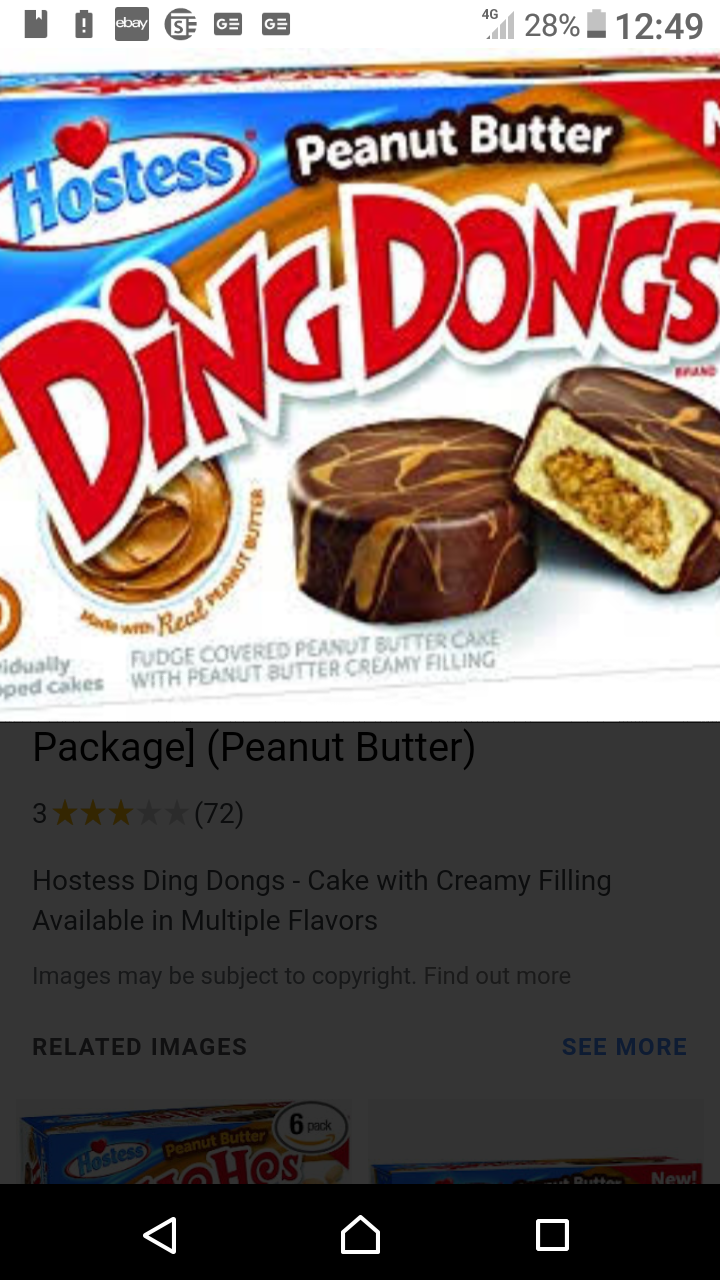Open the Peanut Butter HoHos related image
Screen dimensions: 720x1280
coord(186,1143)
